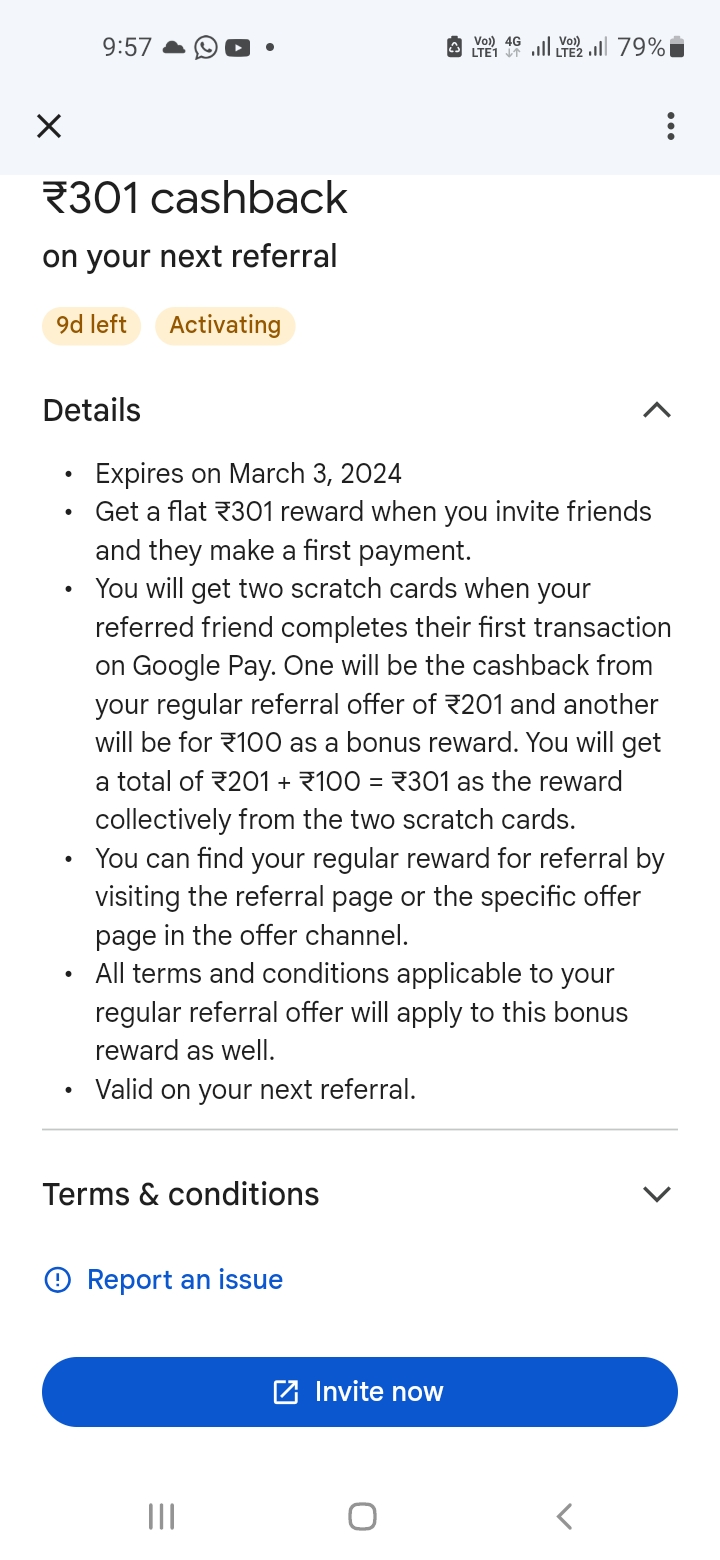The image size is (720, 1560).
Task: Open the three-dot overflow menu
Action: coord(670,126)
